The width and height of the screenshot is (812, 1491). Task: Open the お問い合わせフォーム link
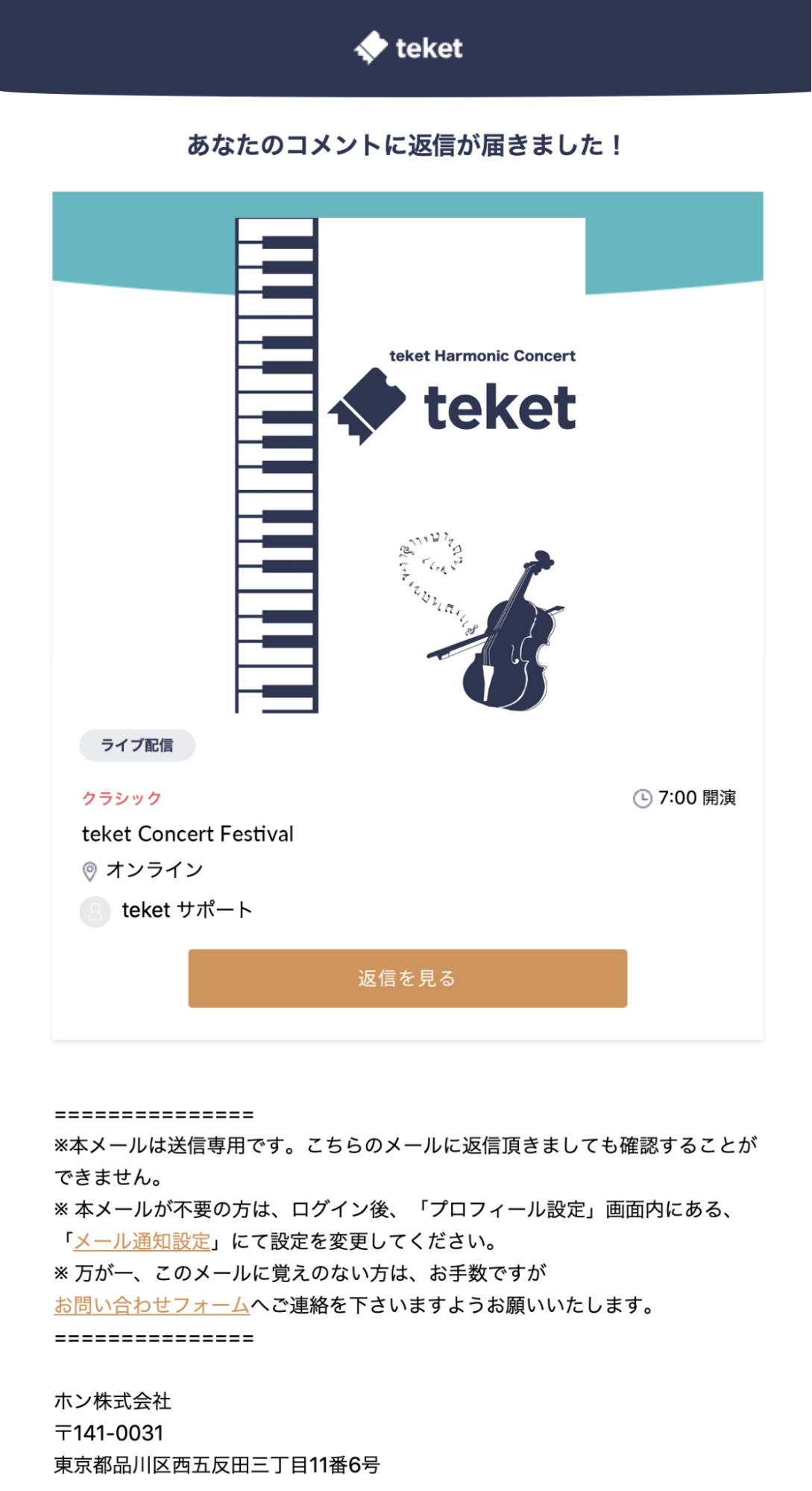151,1305
